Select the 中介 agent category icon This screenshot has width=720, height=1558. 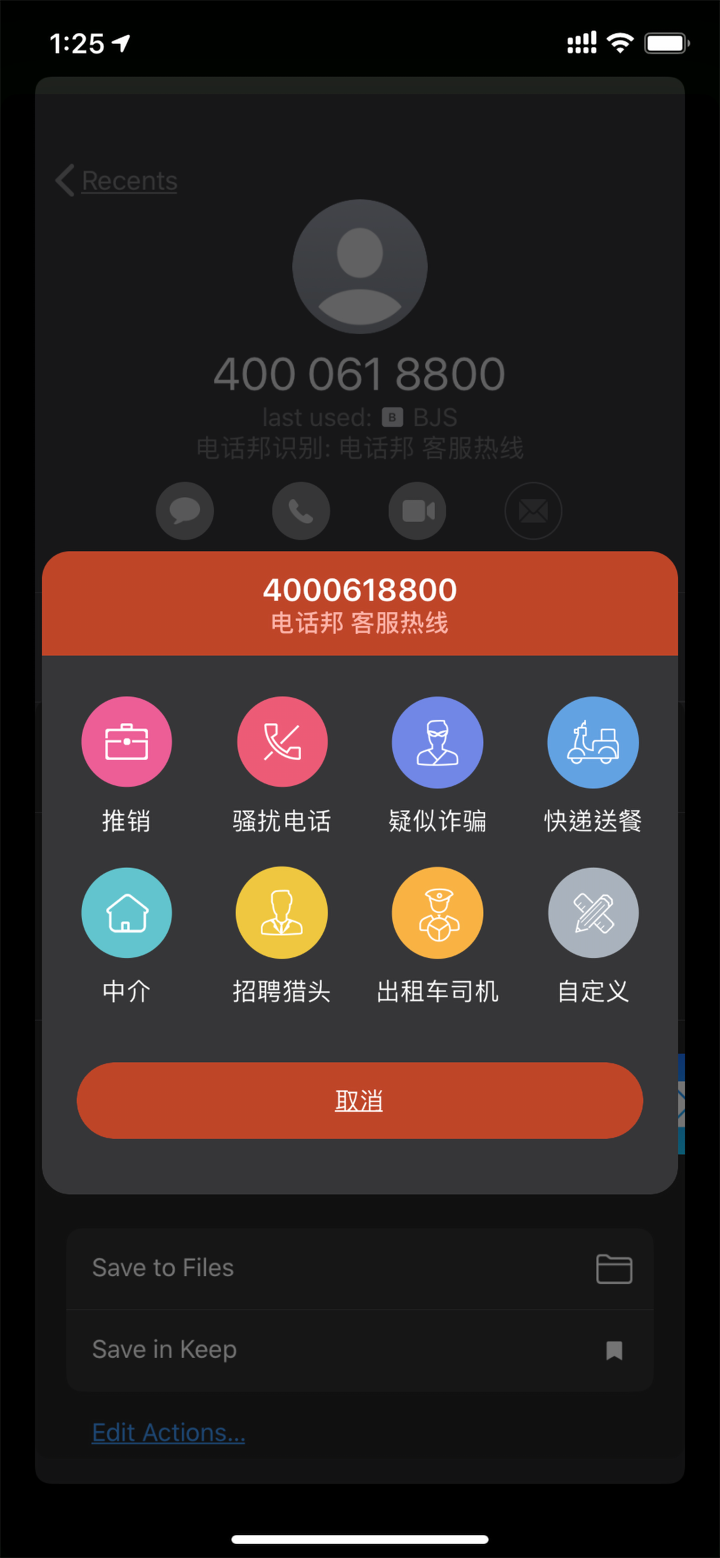pyautogui.click(x=126, y=912)
